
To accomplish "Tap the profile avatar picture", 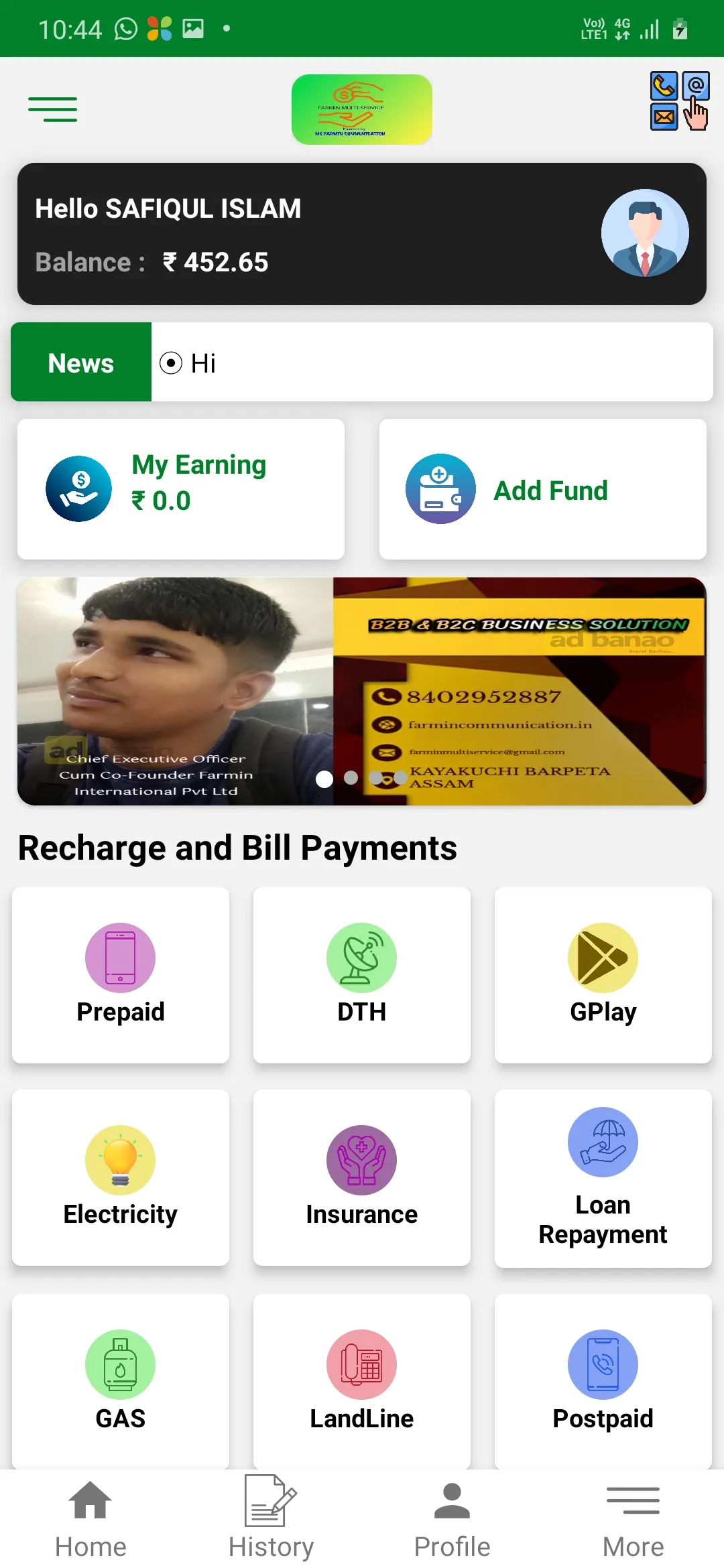I will (644, 233).
